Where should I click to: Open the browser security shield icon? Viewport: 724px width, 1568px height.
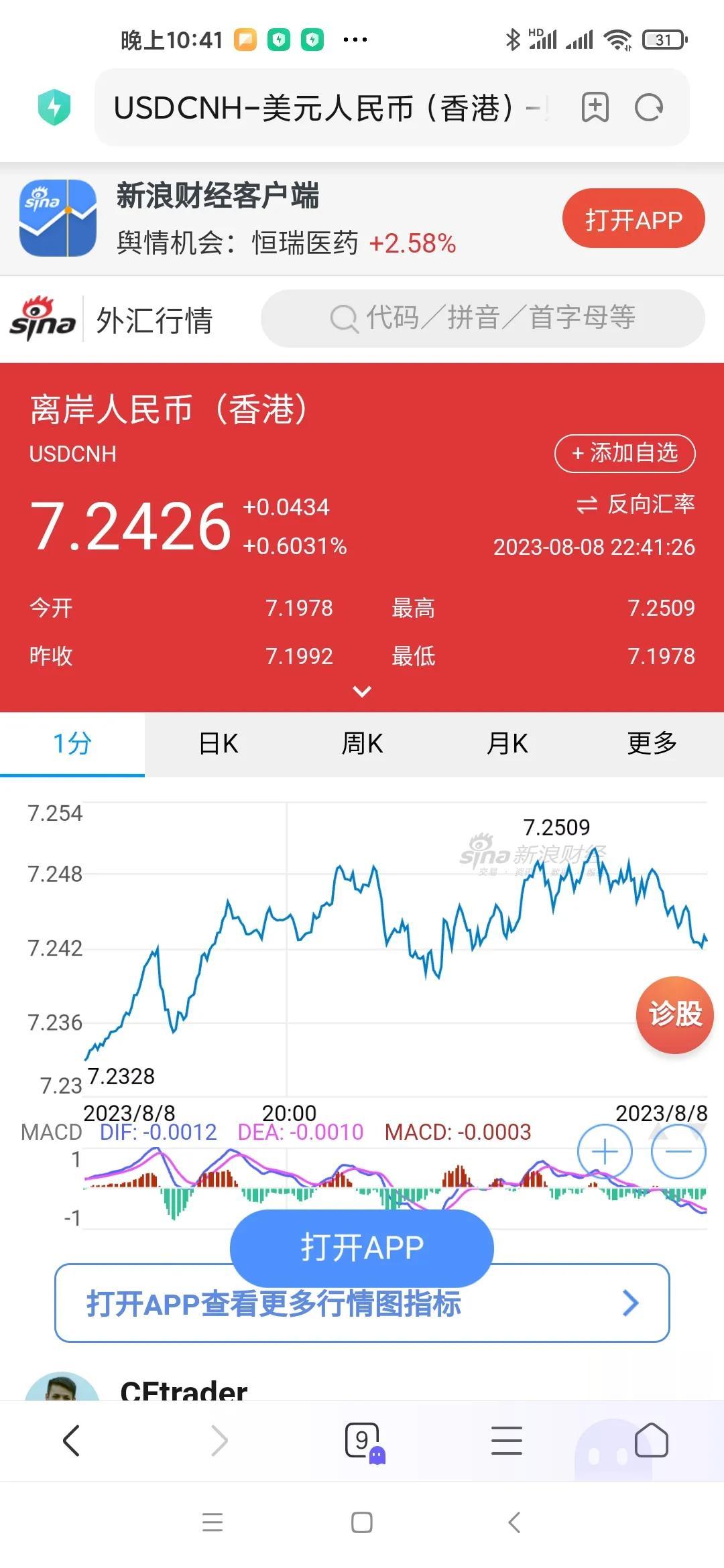[x=54, y=107]
